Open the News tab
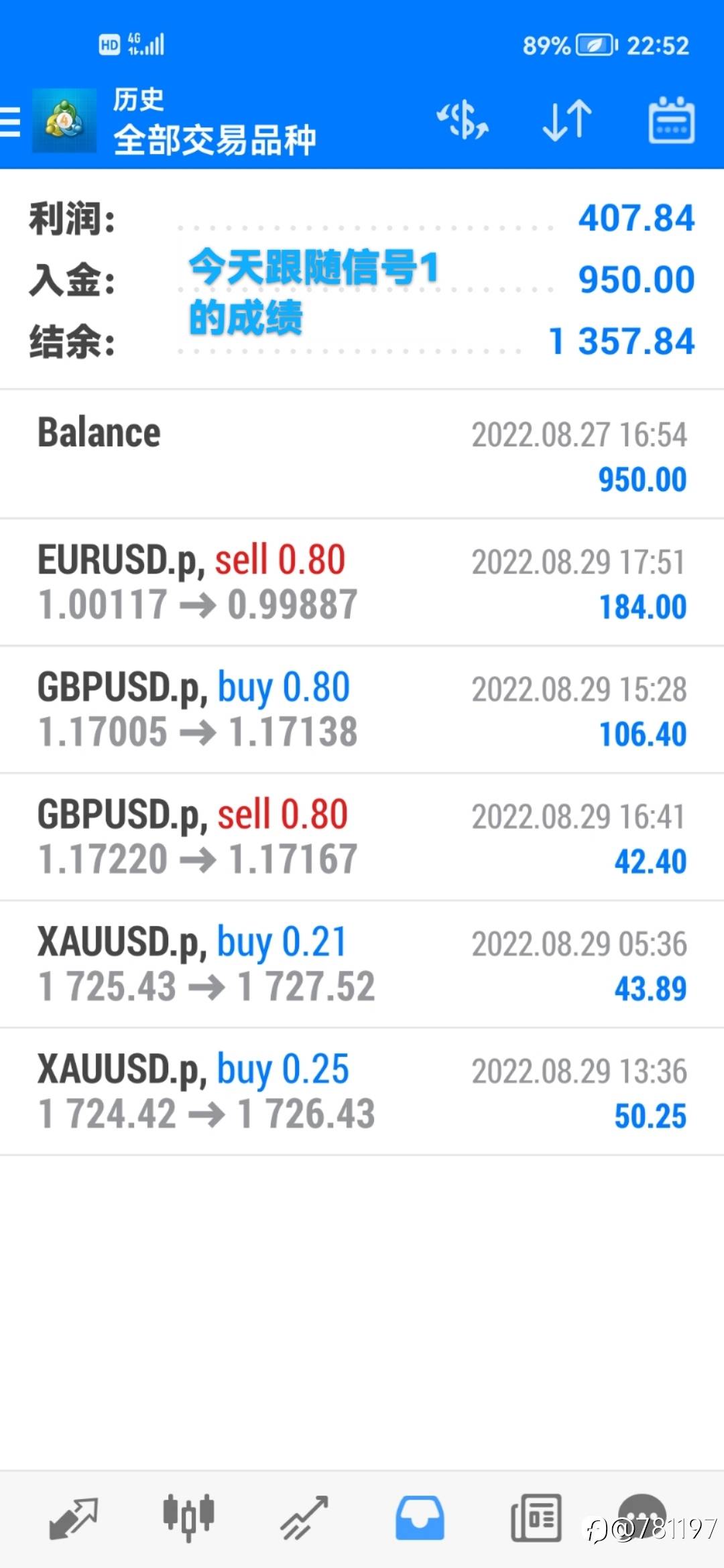 536,1518
